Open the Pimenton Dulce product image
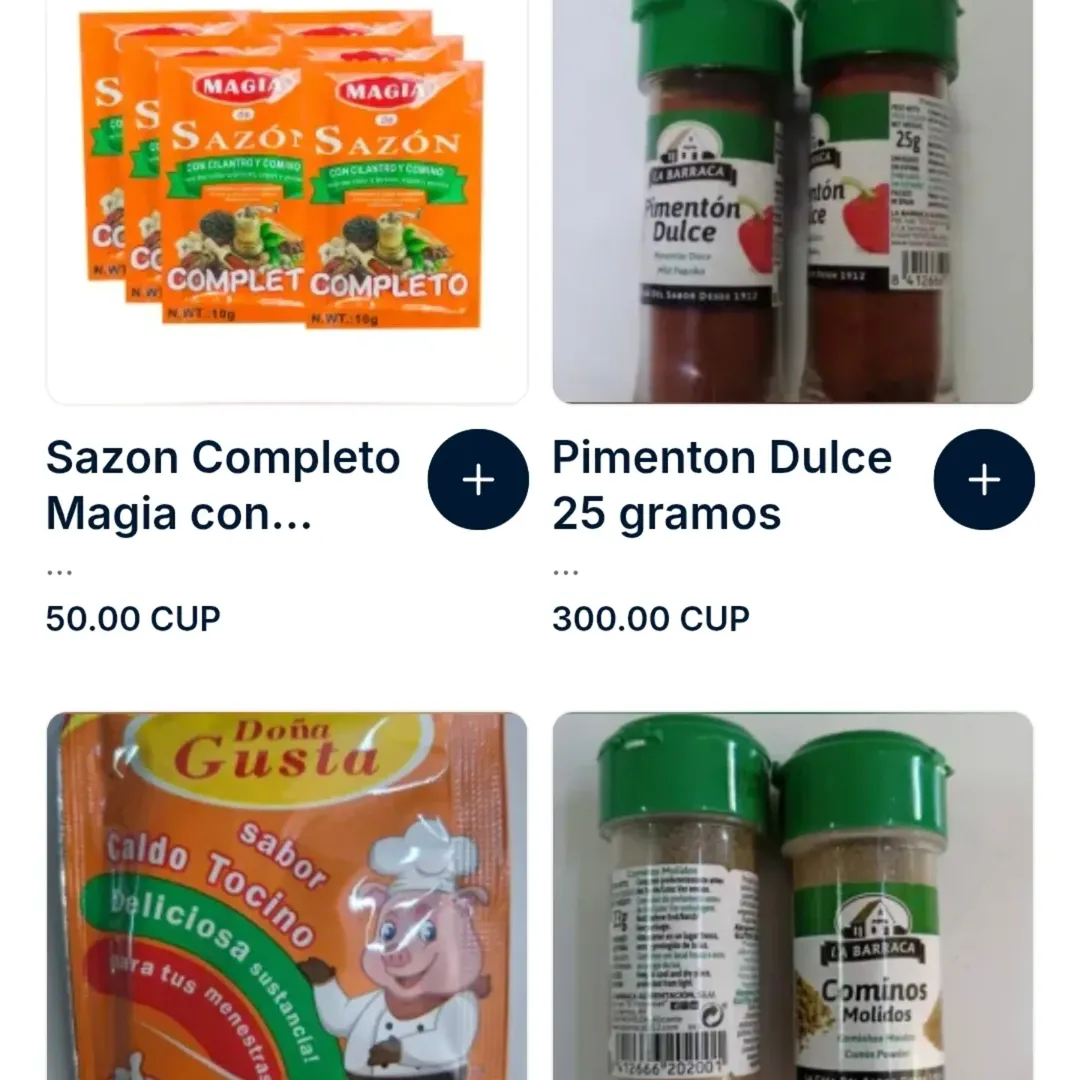Image resolution: width=1080 pixels, height=1080 pixels. pyautogui.click(x=793, y=200)
